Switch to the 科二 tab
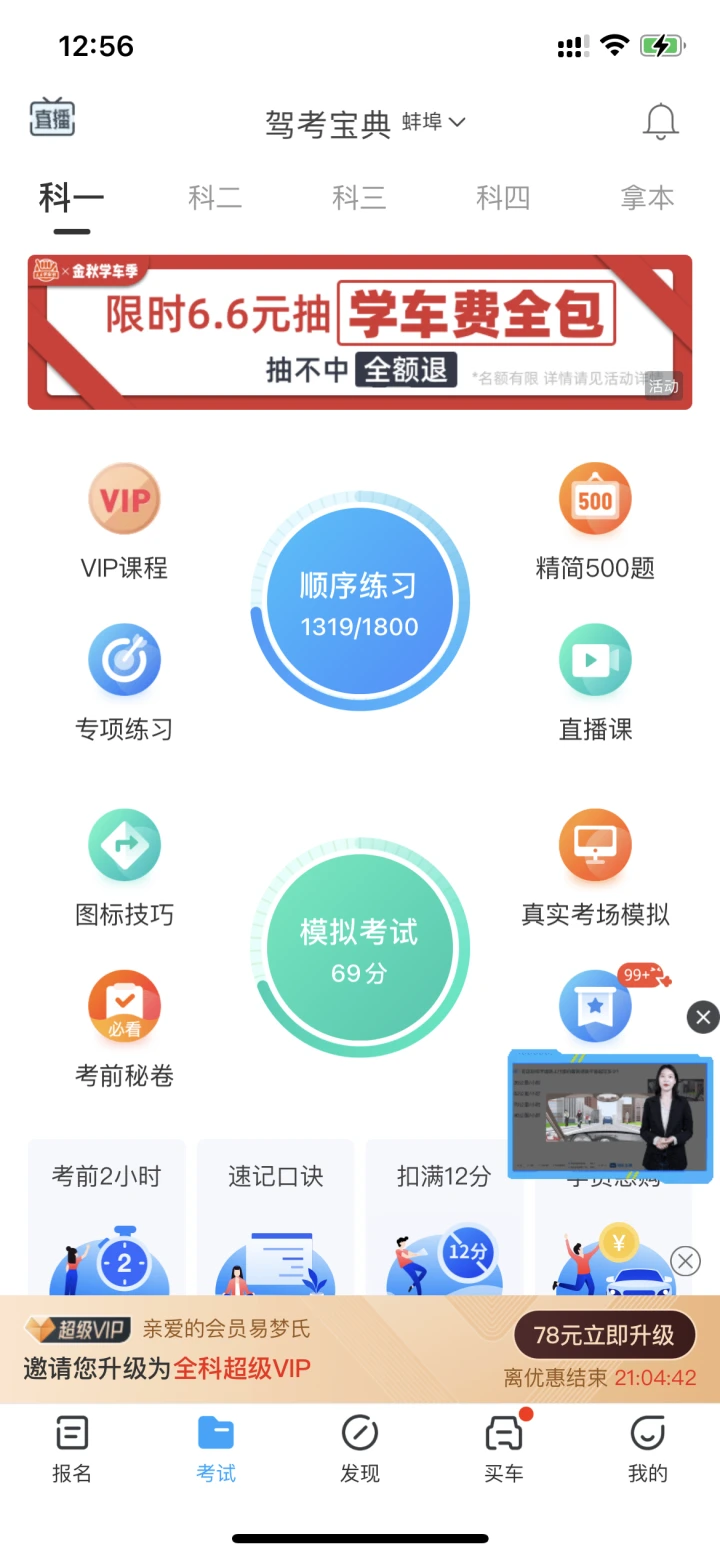This screenshot has width=720, height=1558. tap(215, 198)
